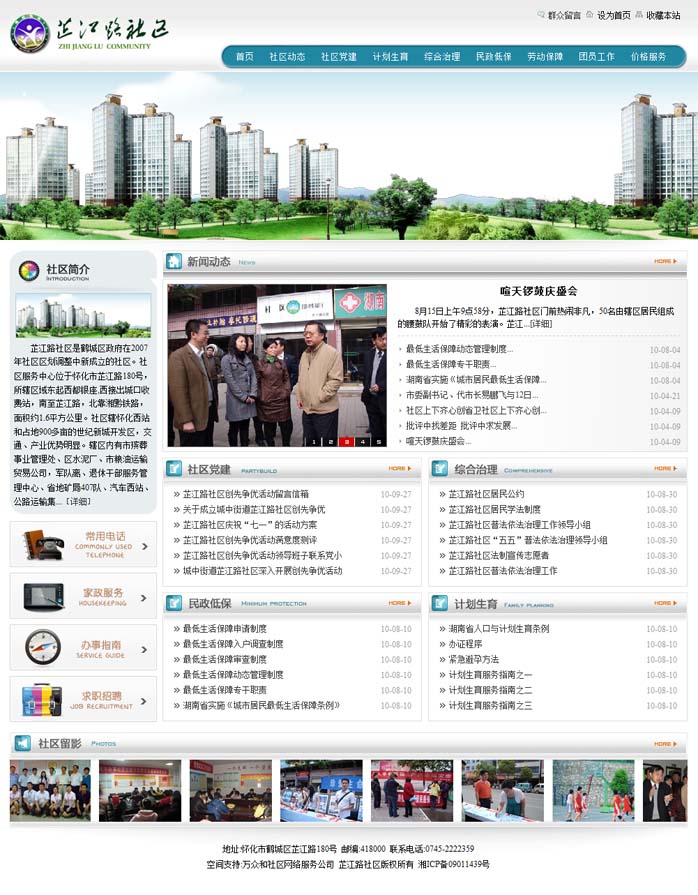View the 办事指南 service guide

83,647
